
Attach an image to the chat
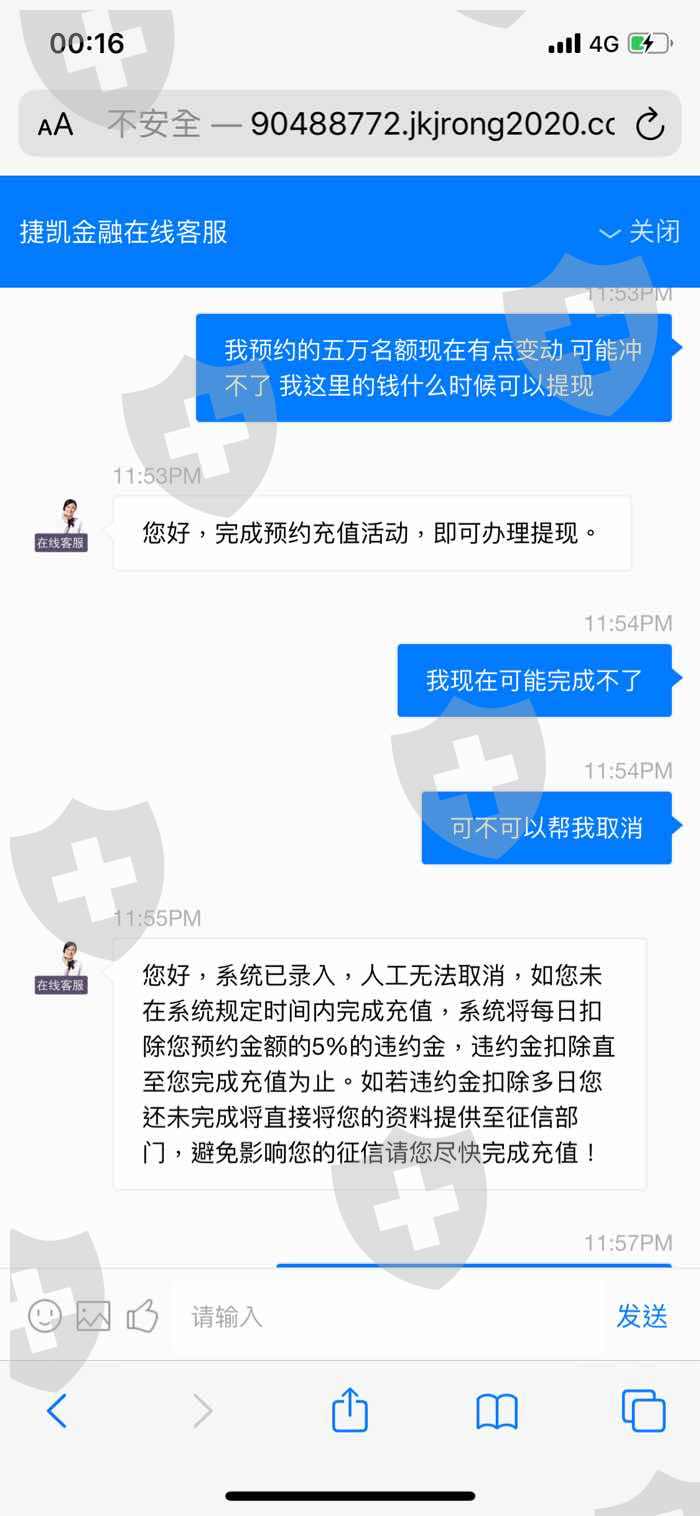pos(93,1316)
